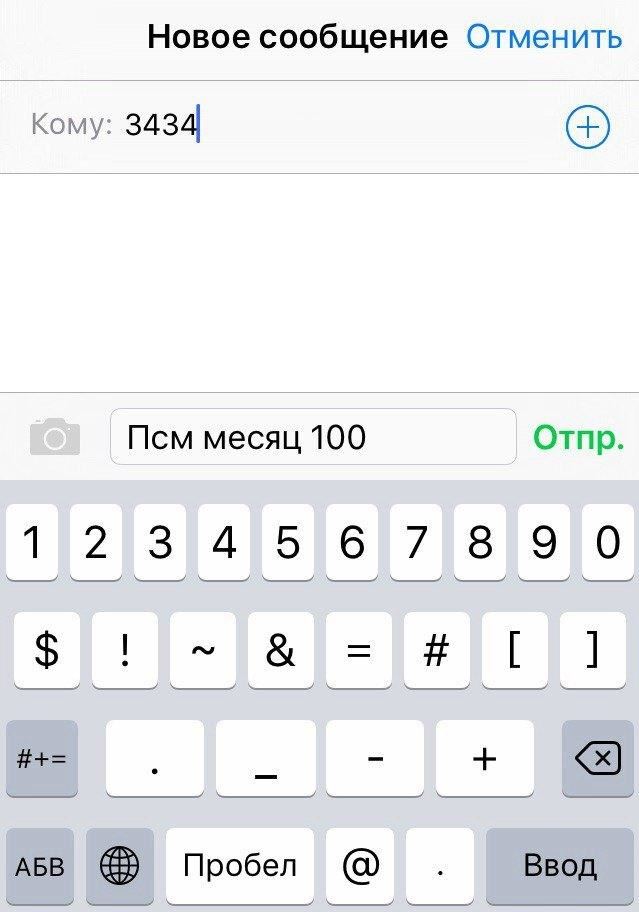The image size is (639, 912).
Task: Open more symbols with the #+= key
Action: (41, 759)
